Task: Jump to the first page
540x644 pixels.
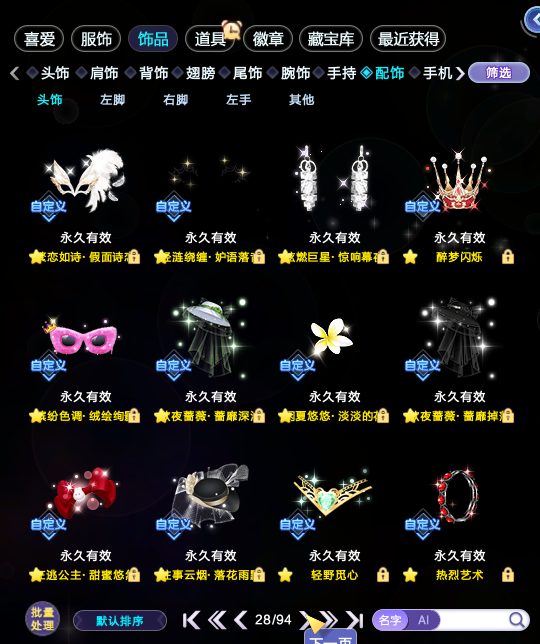Action: tap(191, 620)
